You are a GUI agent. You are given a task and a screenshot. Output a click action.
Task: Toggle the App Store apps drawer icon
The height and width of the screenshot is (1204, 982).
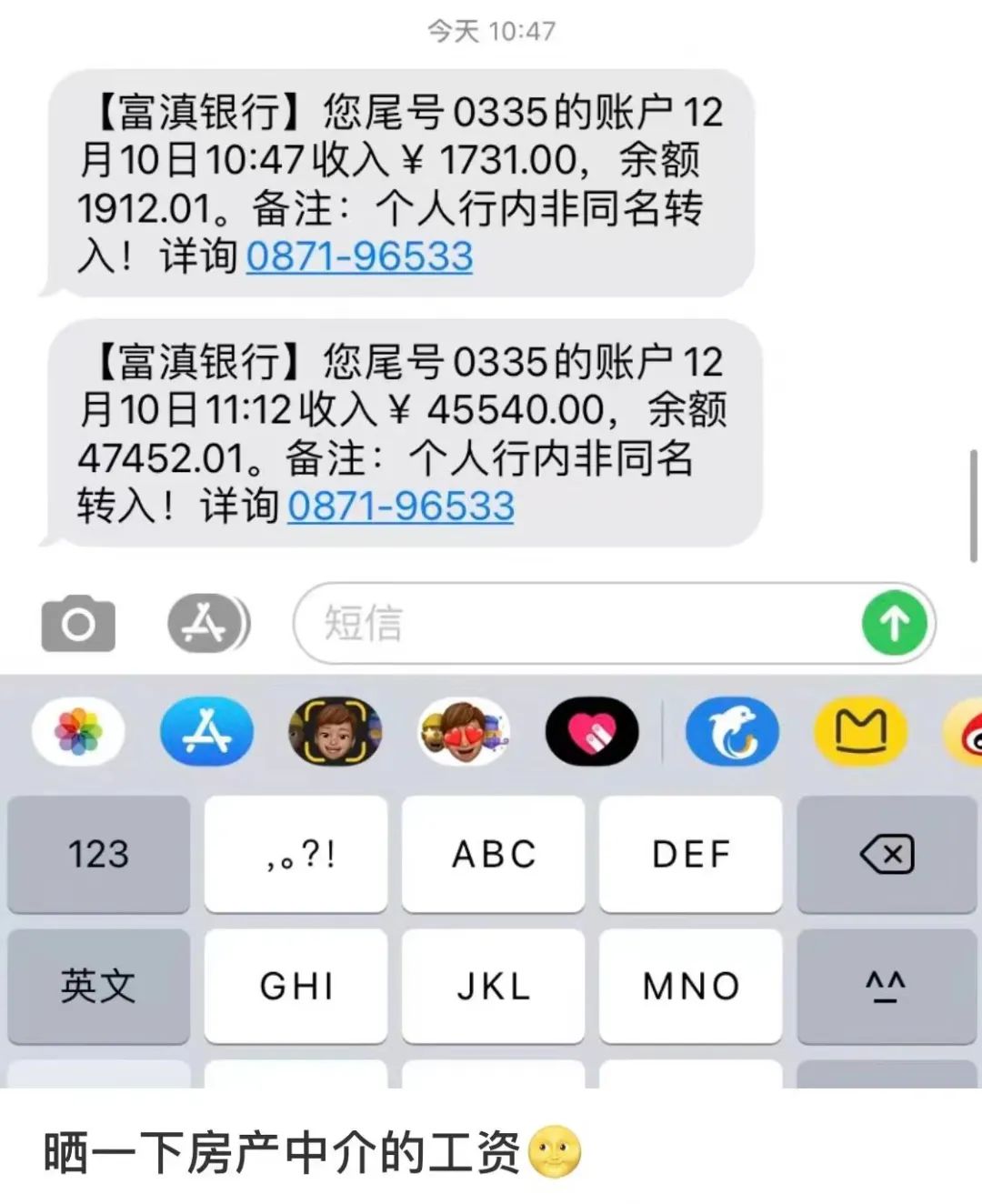pos(207,624)
